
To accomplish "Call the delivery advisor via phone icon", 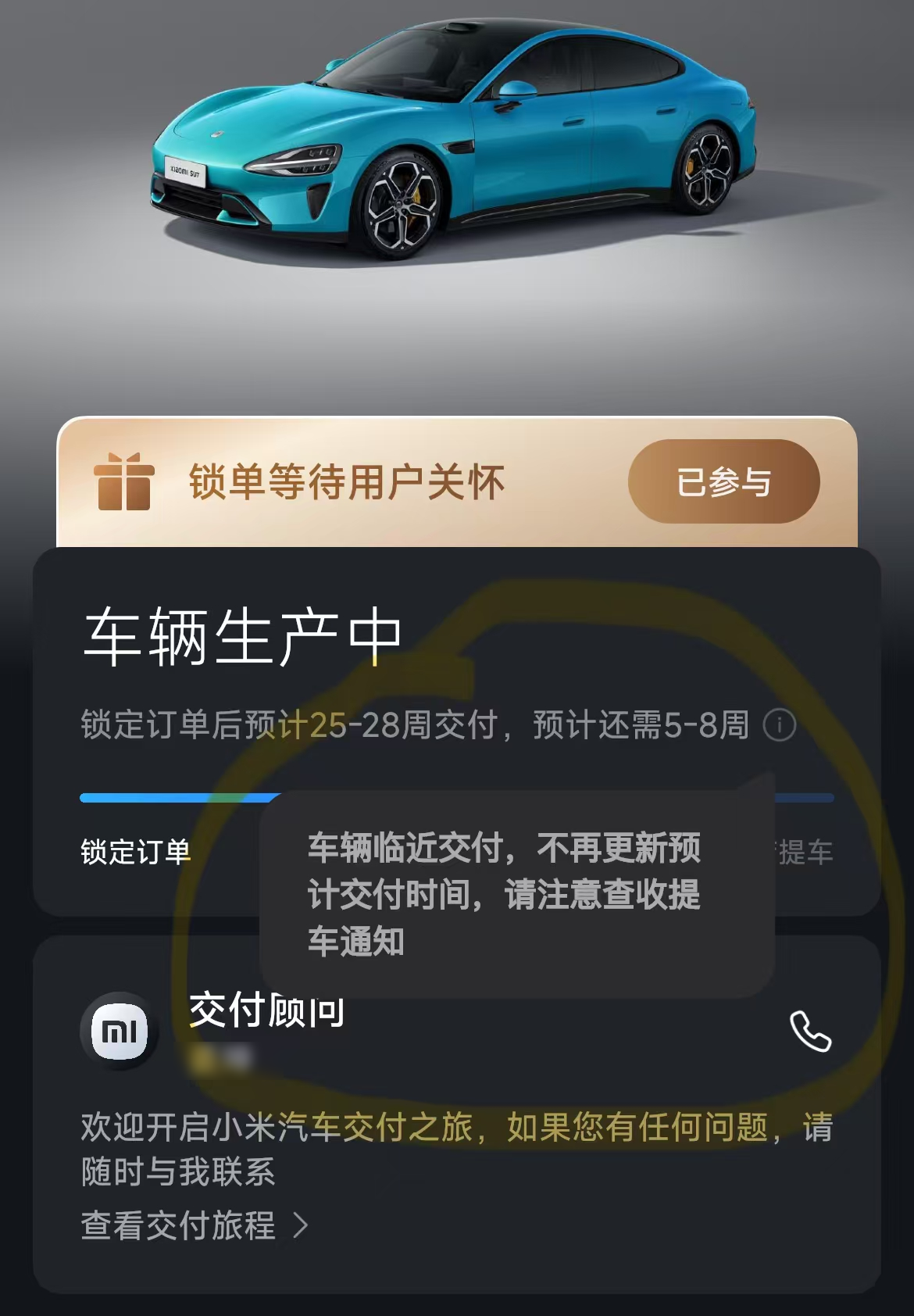I will click(x=810, y=1032).
